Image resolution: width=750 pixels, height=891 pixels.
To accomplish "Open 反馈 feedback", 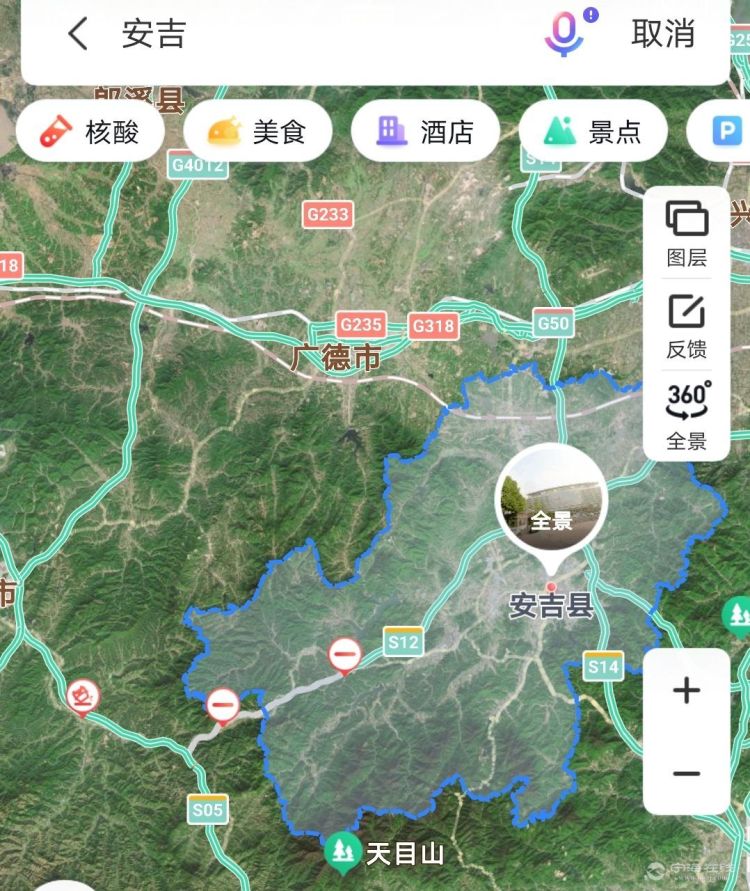I will click(687, 326).
